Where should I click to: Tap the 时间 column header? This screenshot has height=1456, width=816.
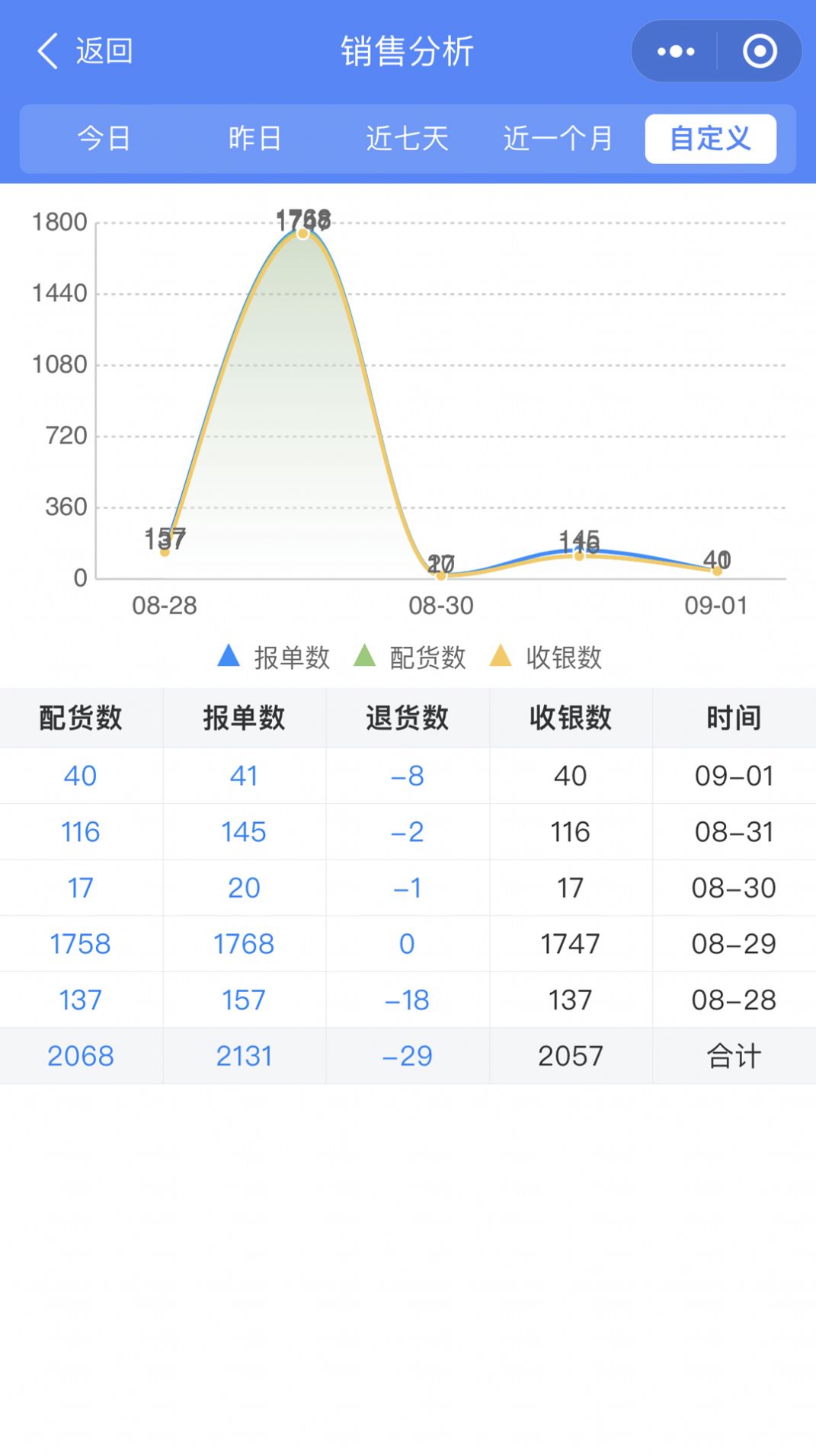pyautogui.click(x=734, y=717)
